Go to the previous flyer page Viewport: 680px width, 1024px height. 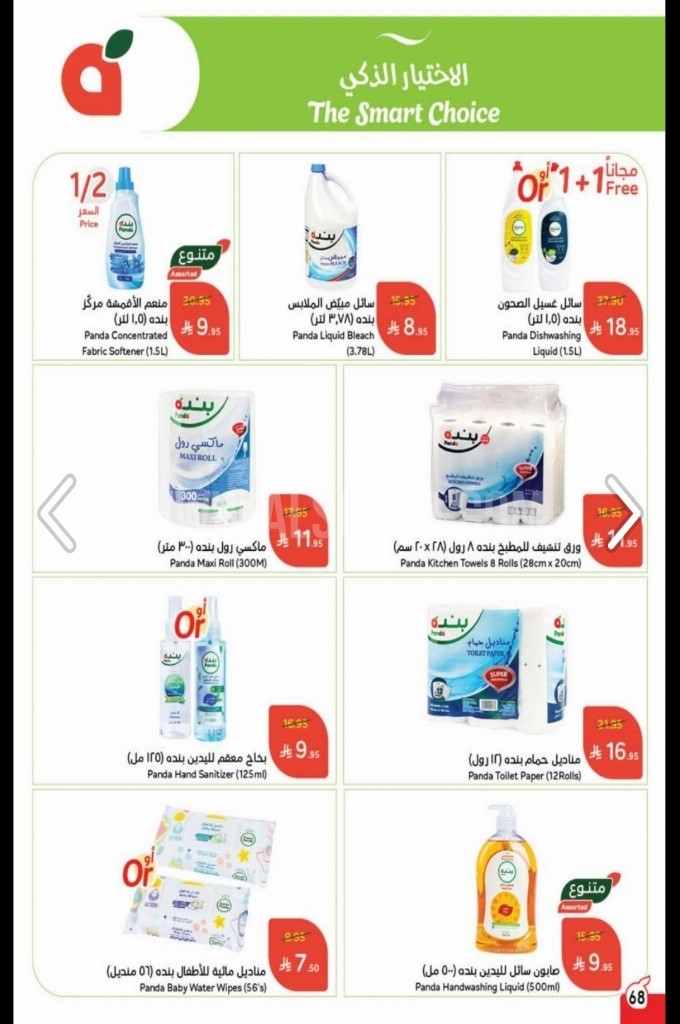pos(57,512)
